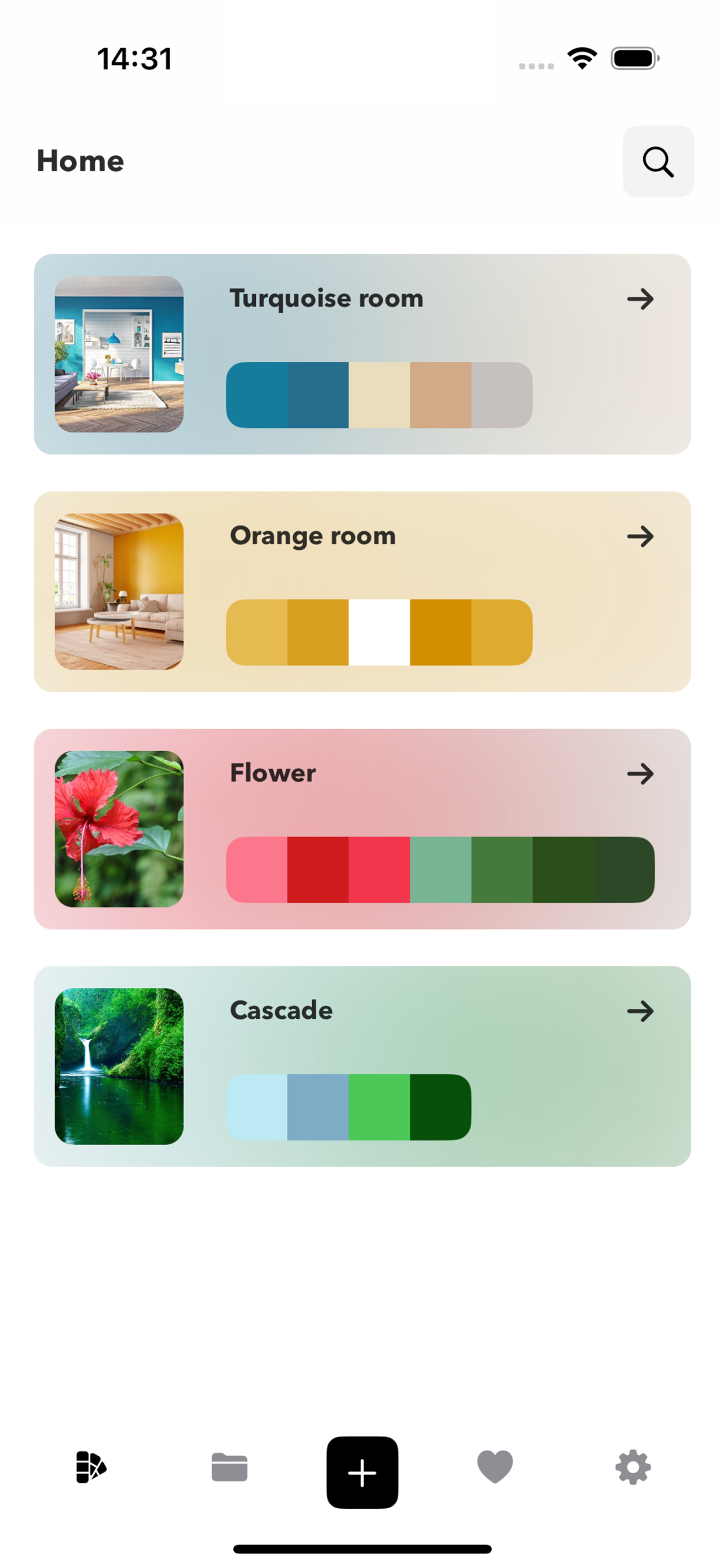
Task: Tap the arrow on the Cascade card
Action: 640,1011
